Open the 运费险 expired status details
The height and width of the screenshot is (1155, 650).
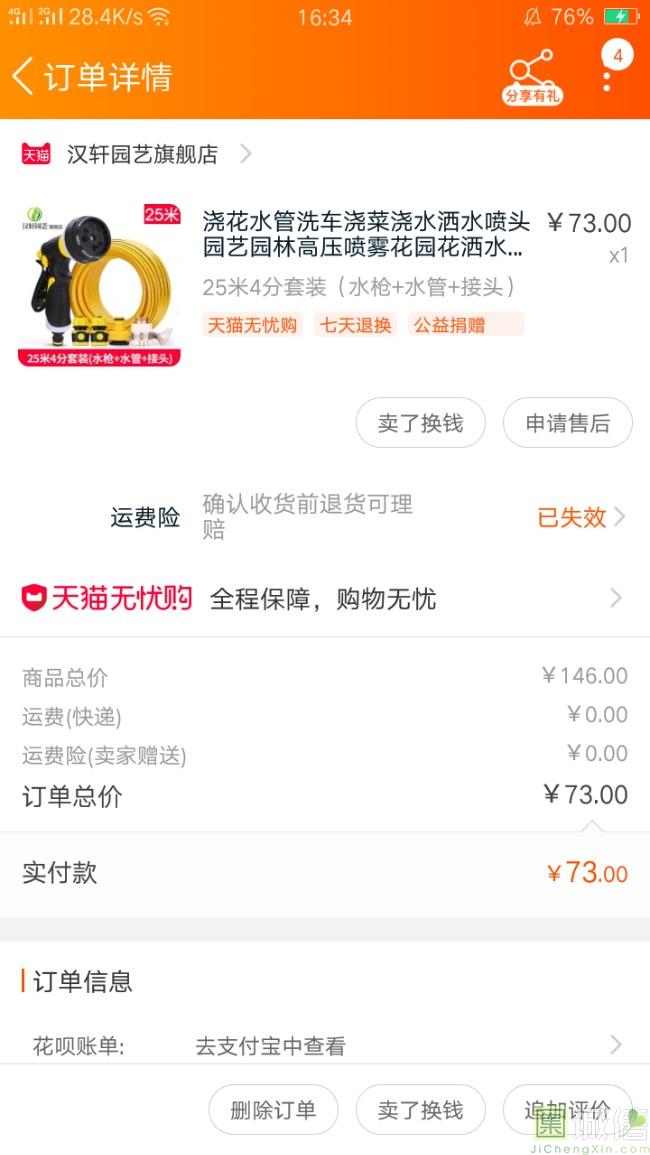tap(580, 517)
